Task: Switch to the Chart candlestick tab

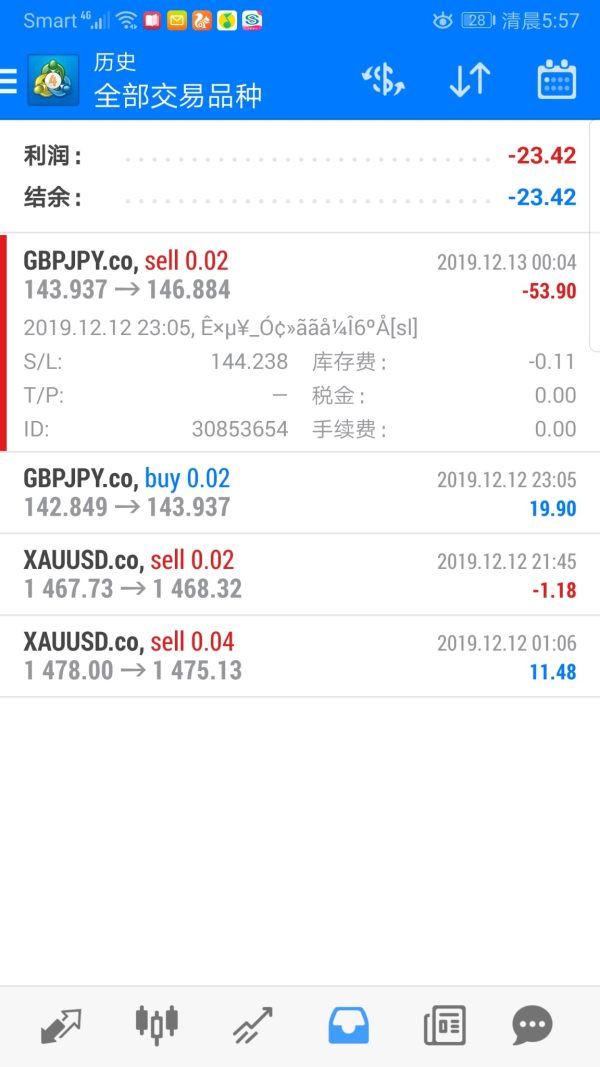Action: (x=156, y=1025)
